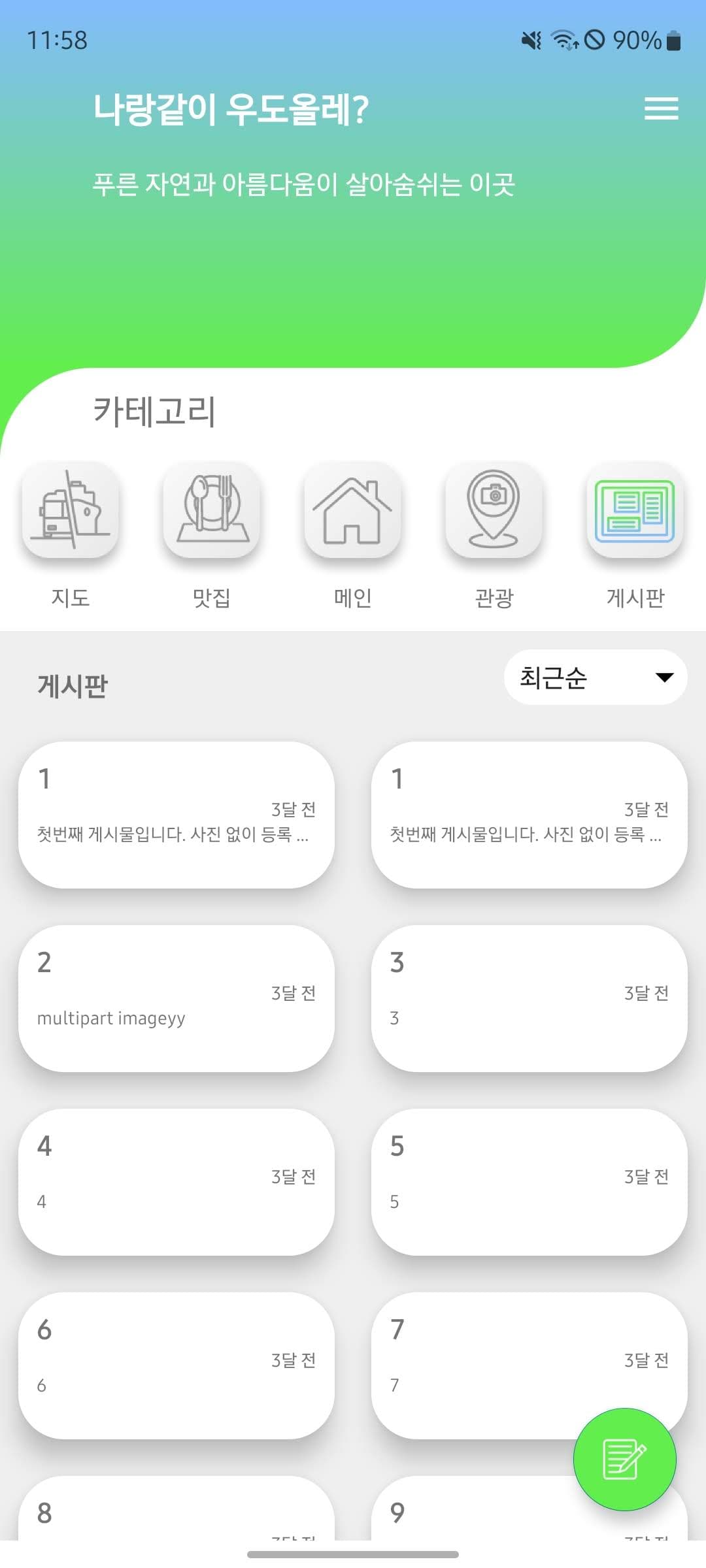Viewport: 706px width, 1568px height.
Task: View post number 6
Action: coord(176,1365)
